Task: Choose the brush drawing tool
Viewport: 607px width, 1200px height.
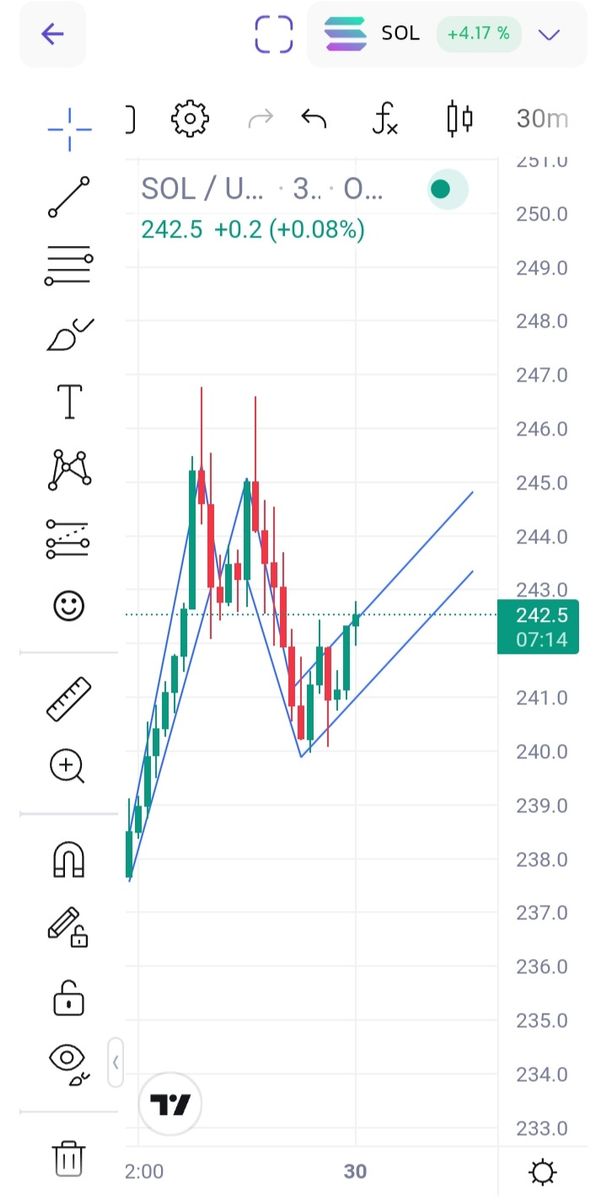Action: coord(69,333)
